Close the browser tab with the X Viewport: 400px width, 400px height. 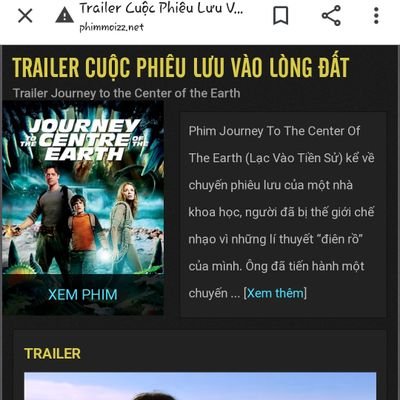[25, 16]
